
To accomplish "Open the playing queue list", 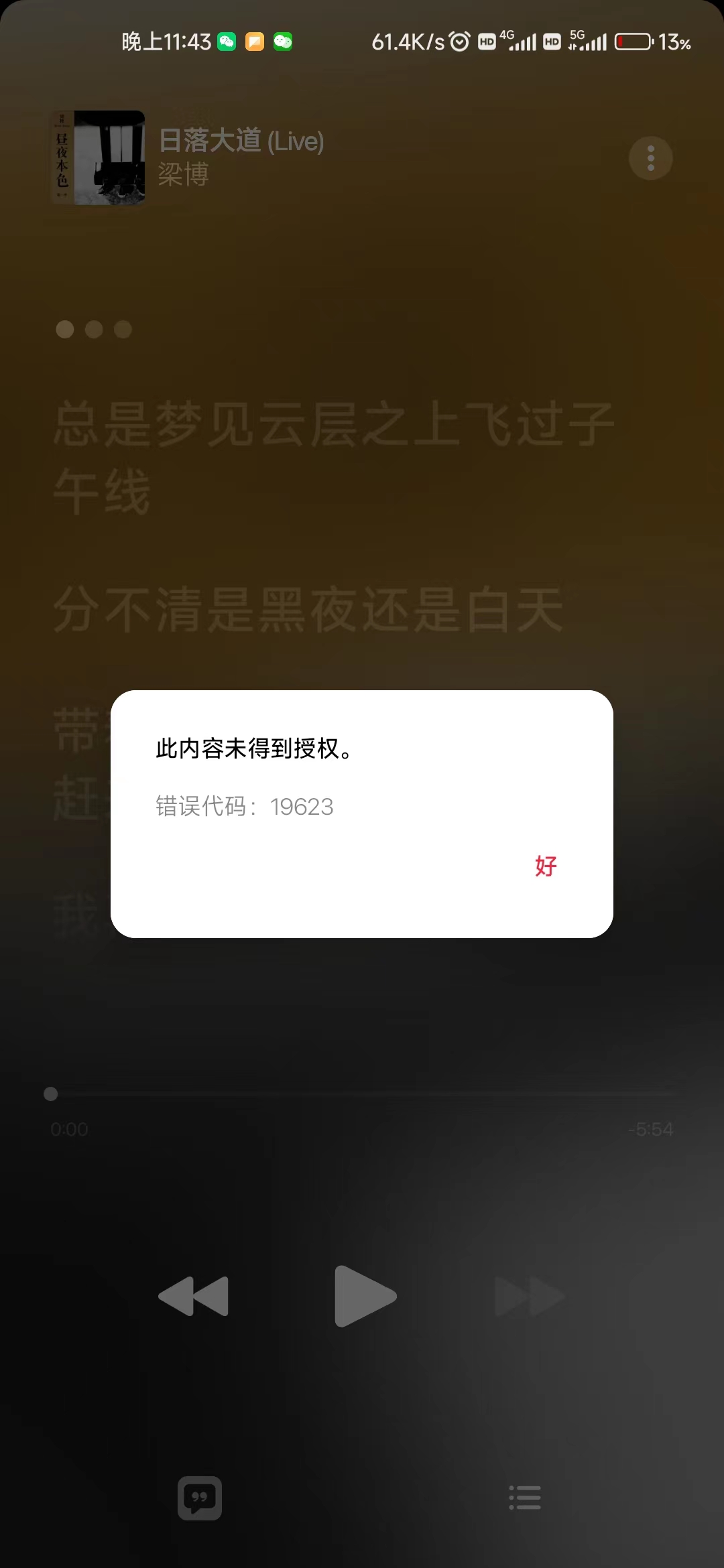I will [x=524, y=1498].
